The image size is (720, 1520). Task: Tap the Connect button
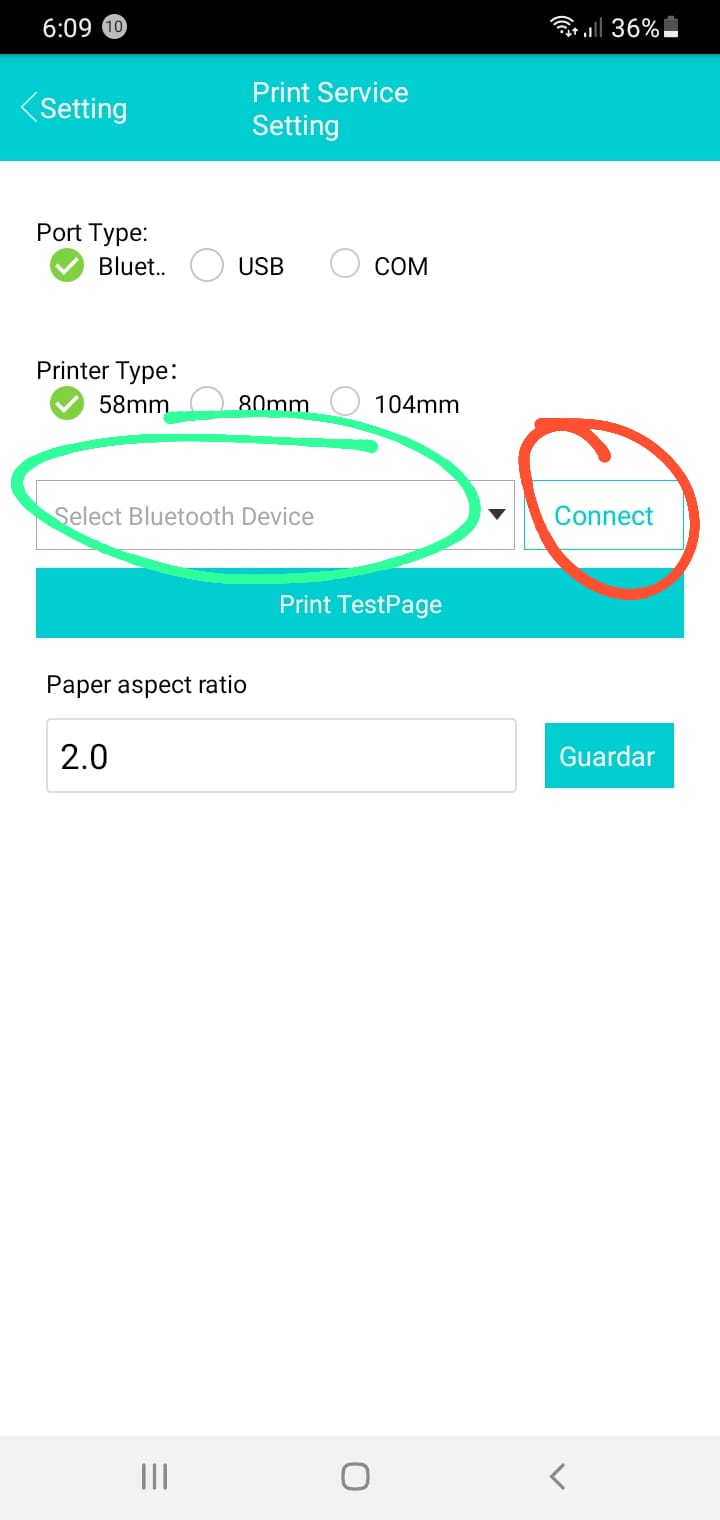(x=604, y=515)
